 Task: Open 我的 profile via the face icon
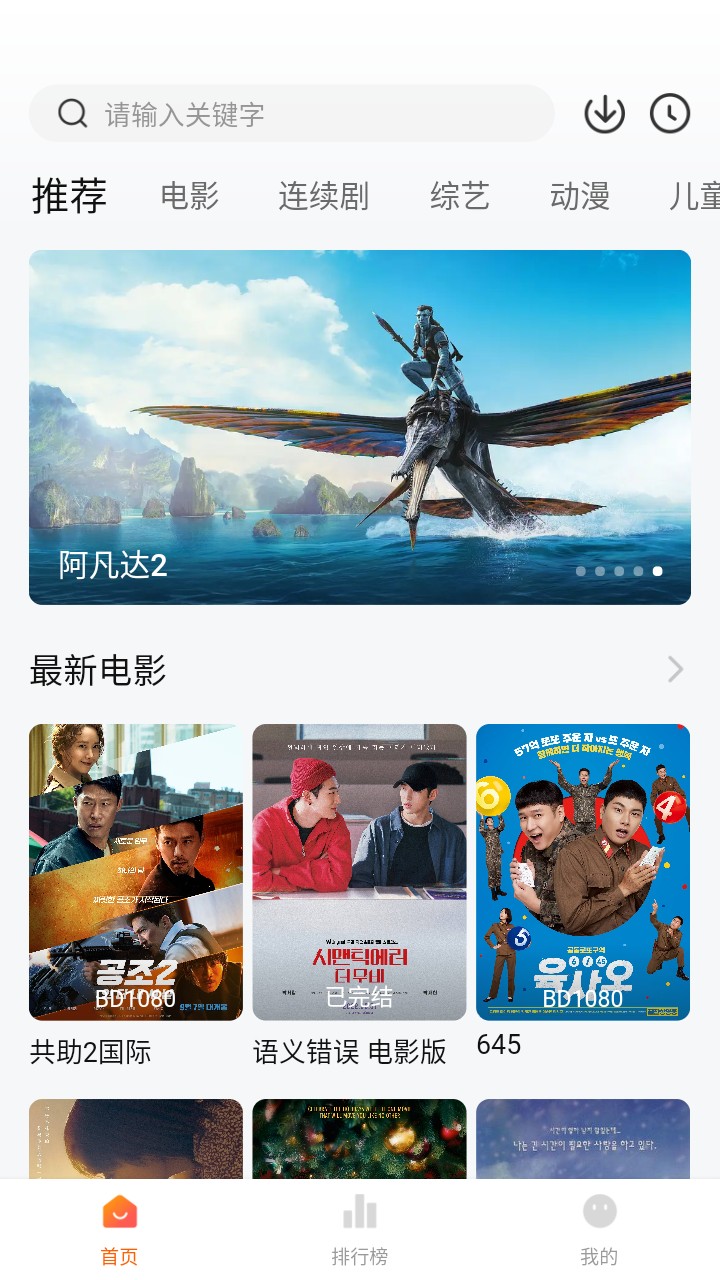[x=598, y=1210]
